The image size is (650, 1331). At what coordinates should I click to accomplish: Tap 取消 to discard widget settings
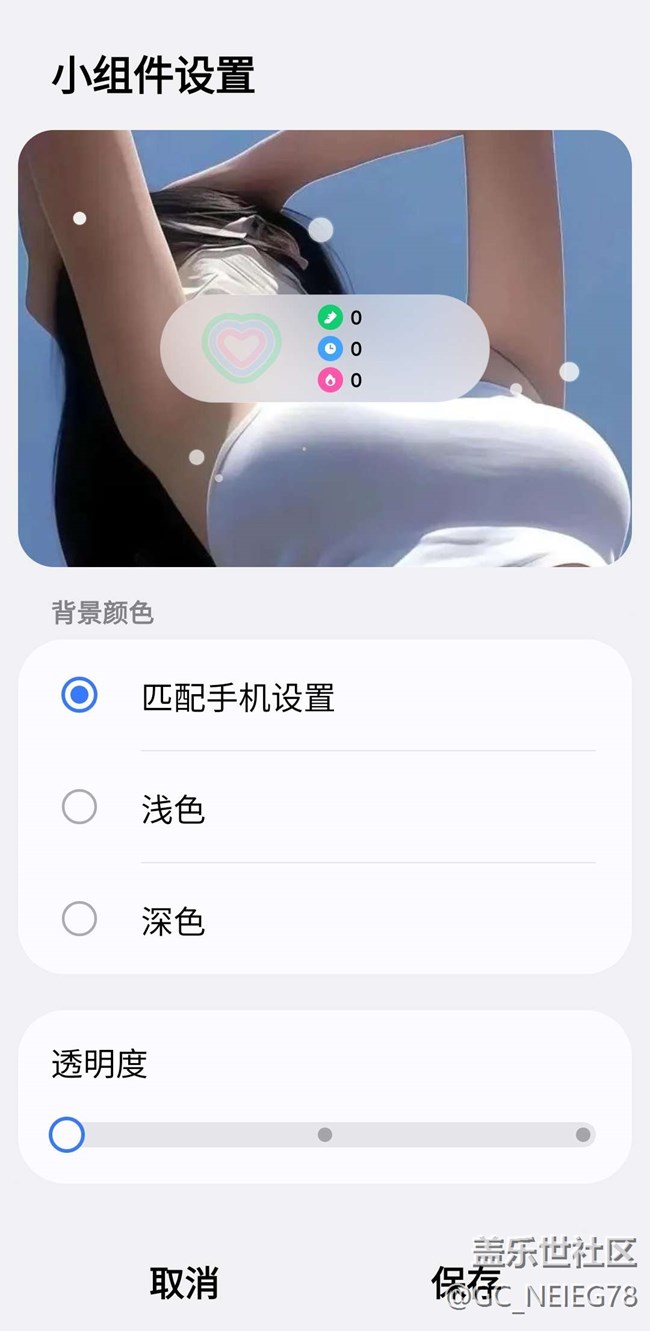pos(184,1282)
